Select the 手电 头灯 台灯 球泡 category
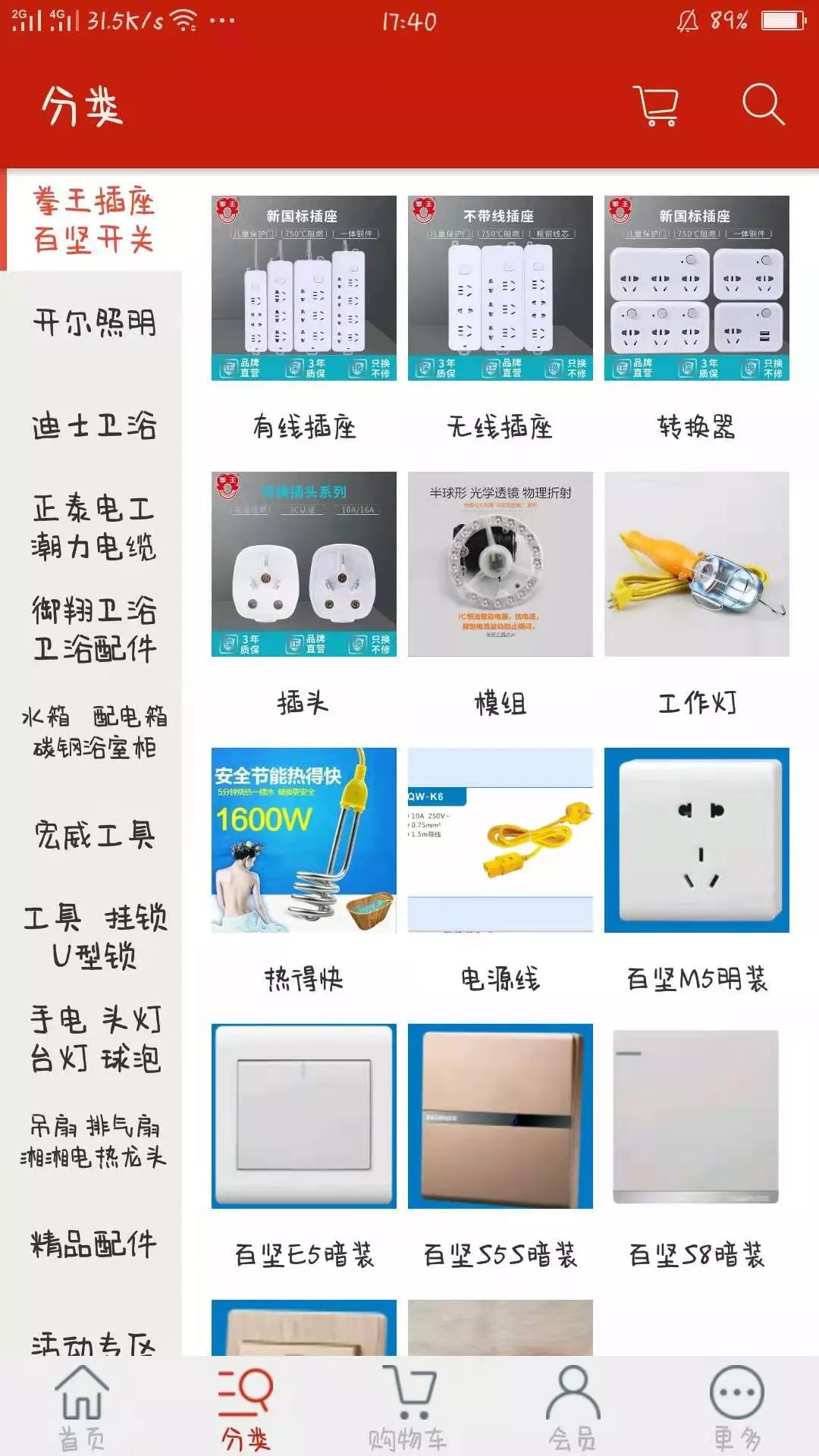 click(94, 1038)
